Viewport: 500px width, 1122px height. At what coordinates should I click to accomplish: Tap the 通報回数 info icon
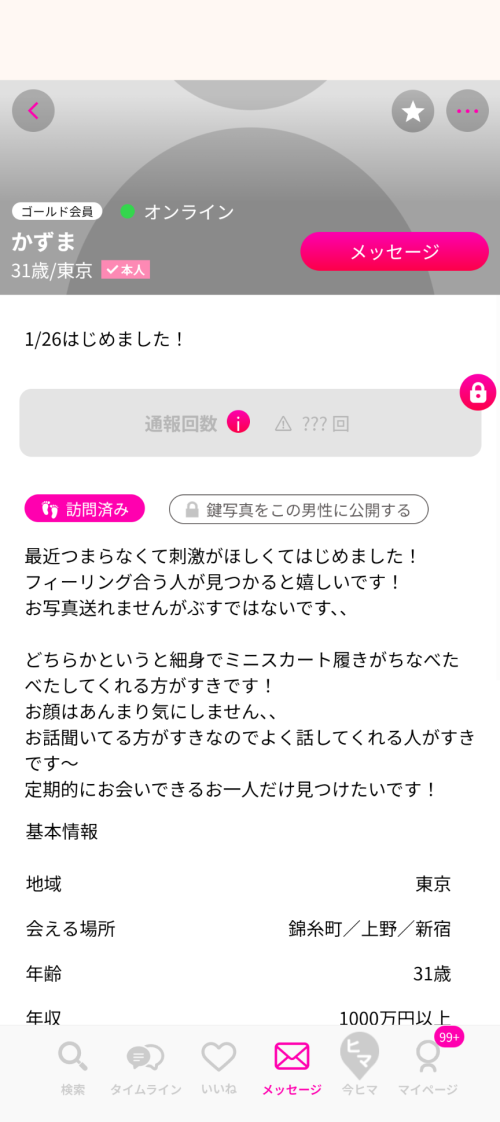tap(238, 422)
